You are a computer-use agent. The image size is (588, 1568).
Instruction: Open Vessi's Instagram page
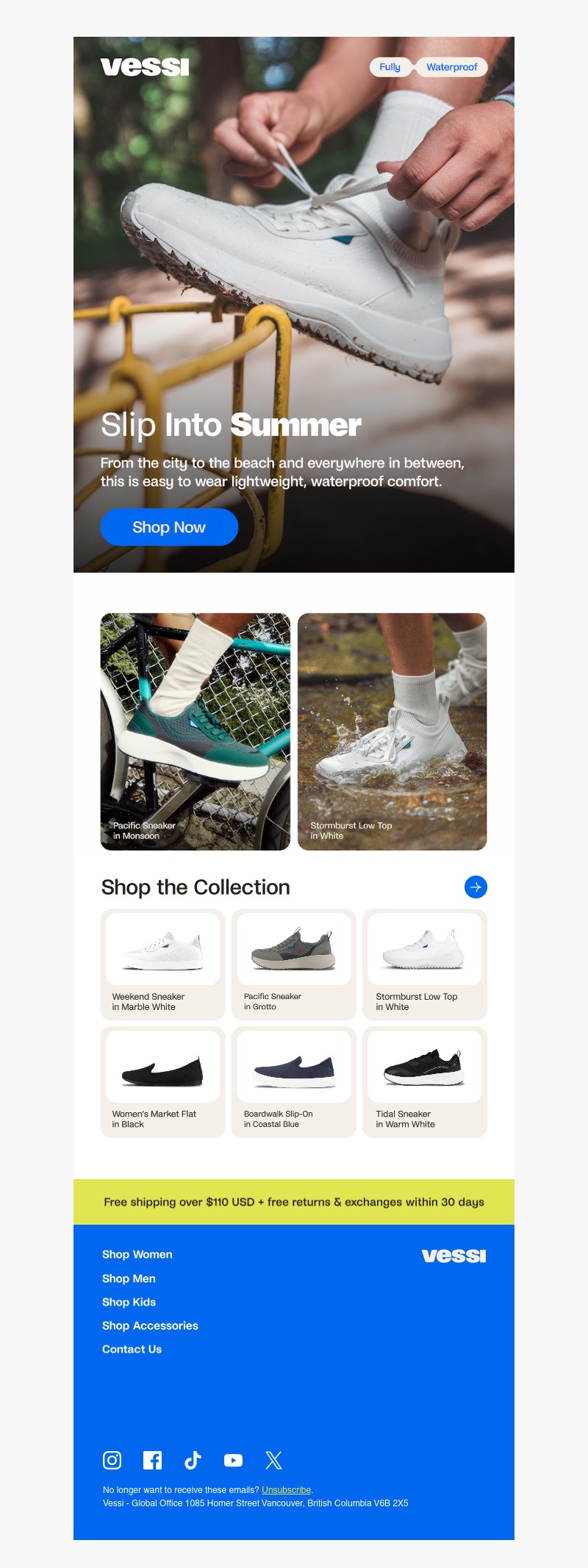(112, 1460)
